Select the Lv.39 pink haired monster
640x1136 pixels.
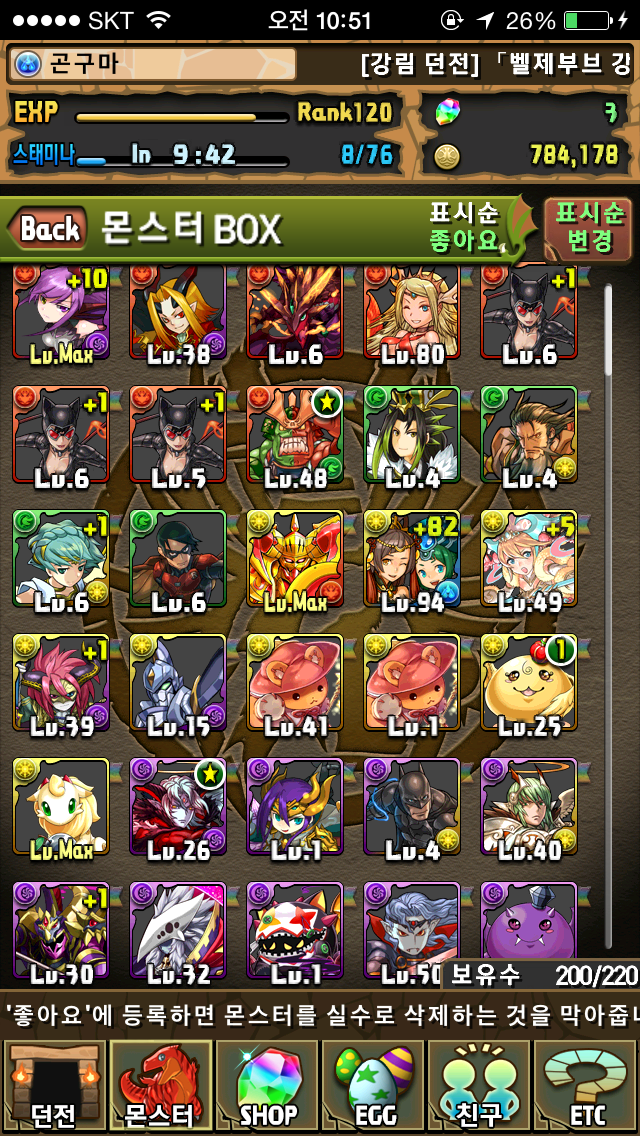[60, 682]
